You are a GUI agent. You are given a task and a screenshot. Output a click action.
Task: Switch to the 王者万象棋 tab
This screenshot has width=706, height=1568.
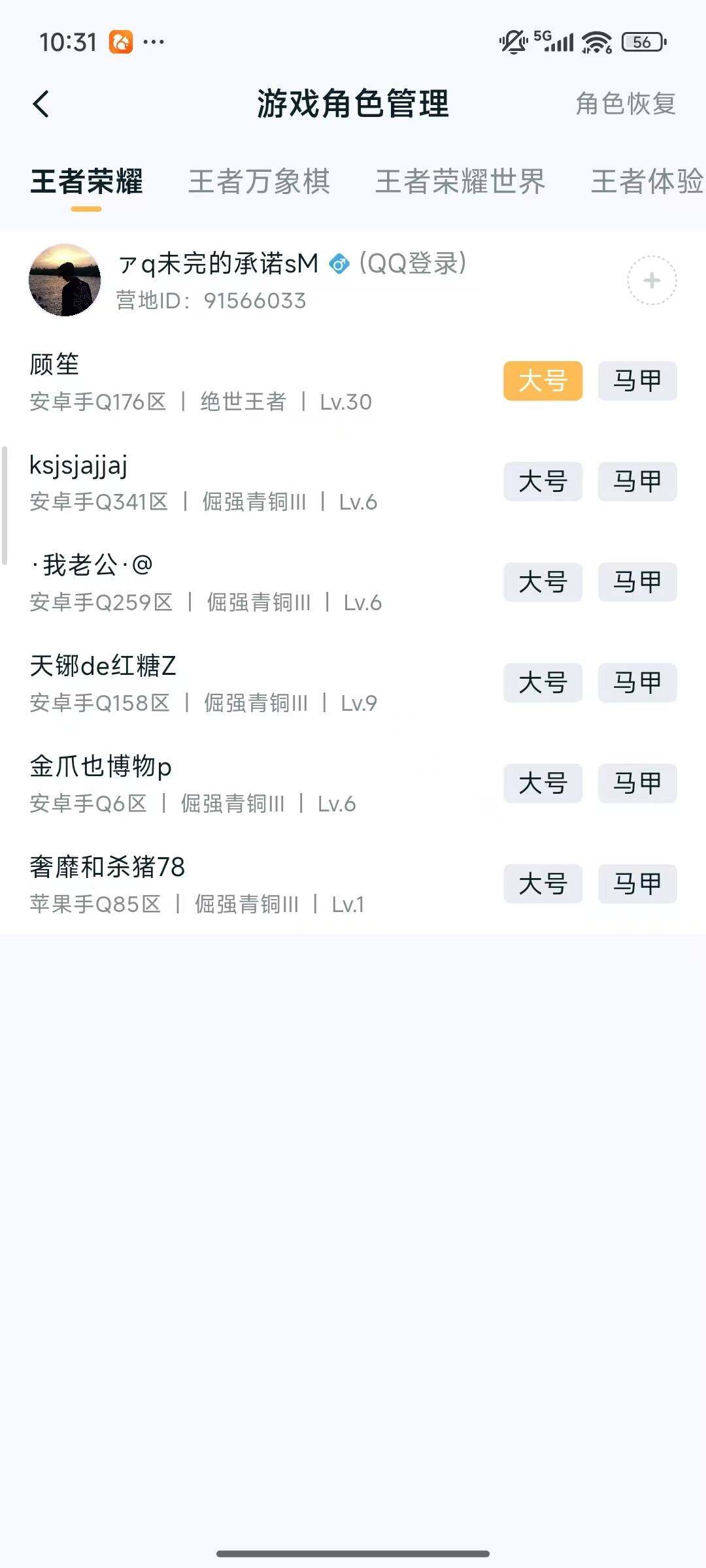click(x=260, y=183)
